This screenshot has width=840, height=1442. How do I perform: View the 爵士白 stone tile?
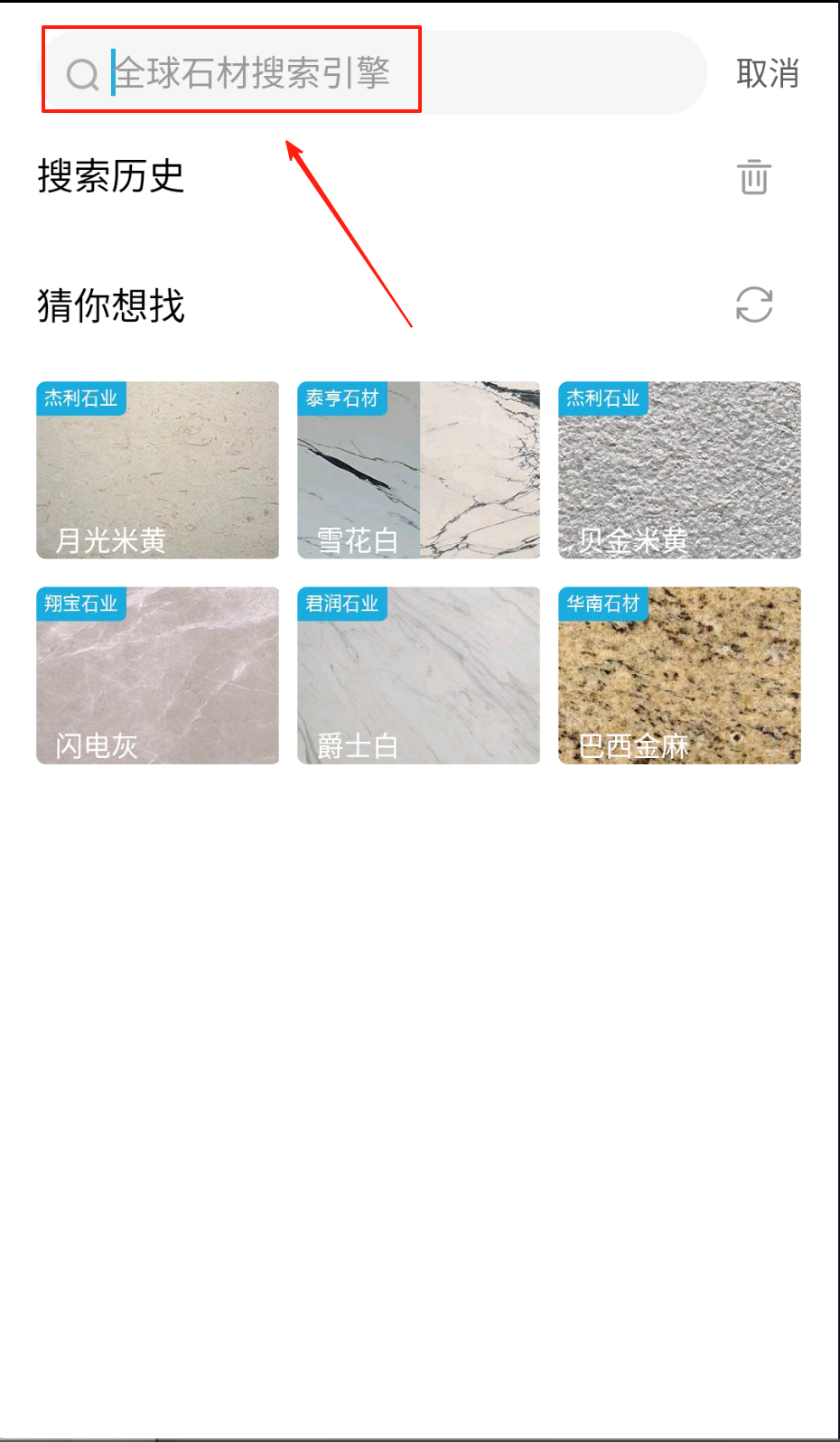418,676
